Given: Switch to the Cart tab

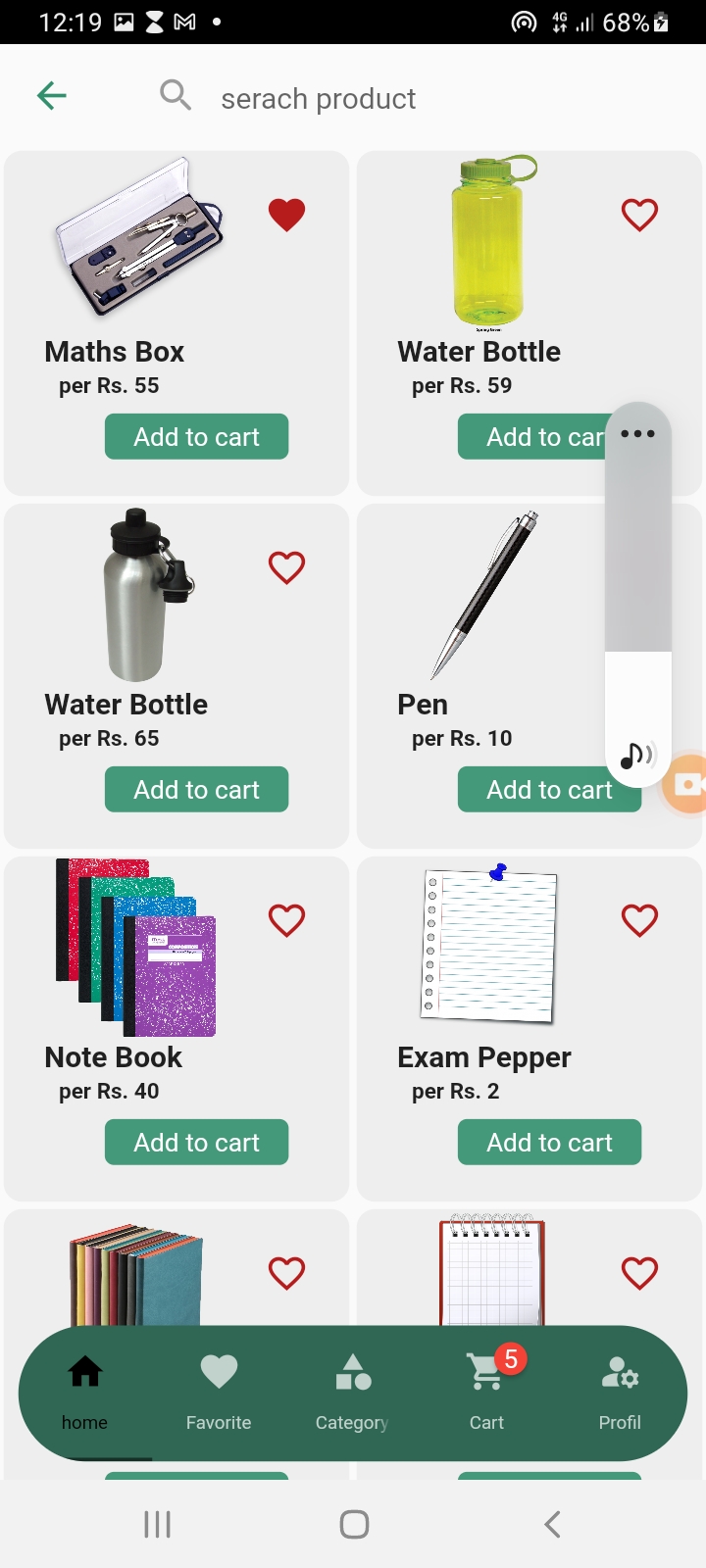Looking at the screenshot, I should (485, 1394).
